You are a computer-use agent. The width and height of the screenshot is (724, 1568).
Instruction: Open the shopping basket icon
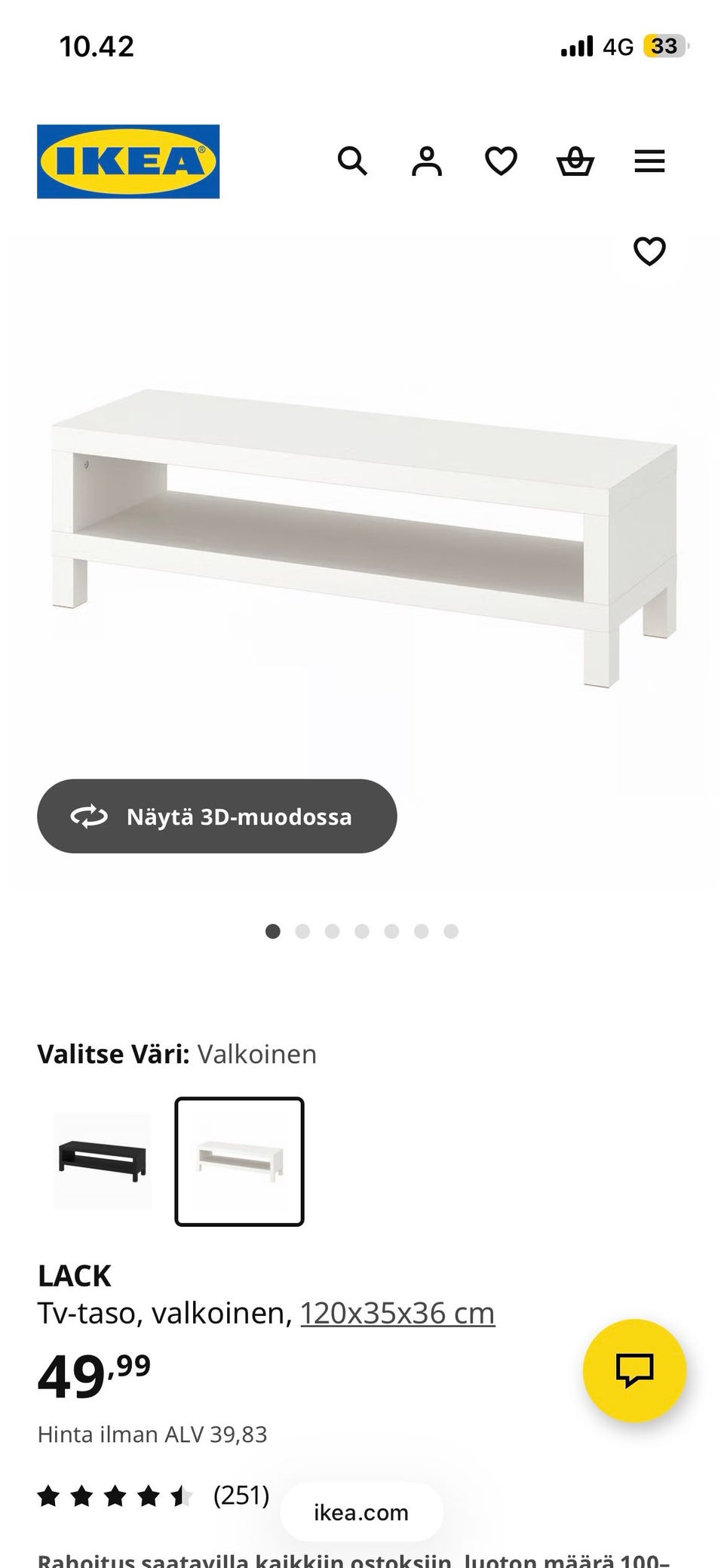575,160
